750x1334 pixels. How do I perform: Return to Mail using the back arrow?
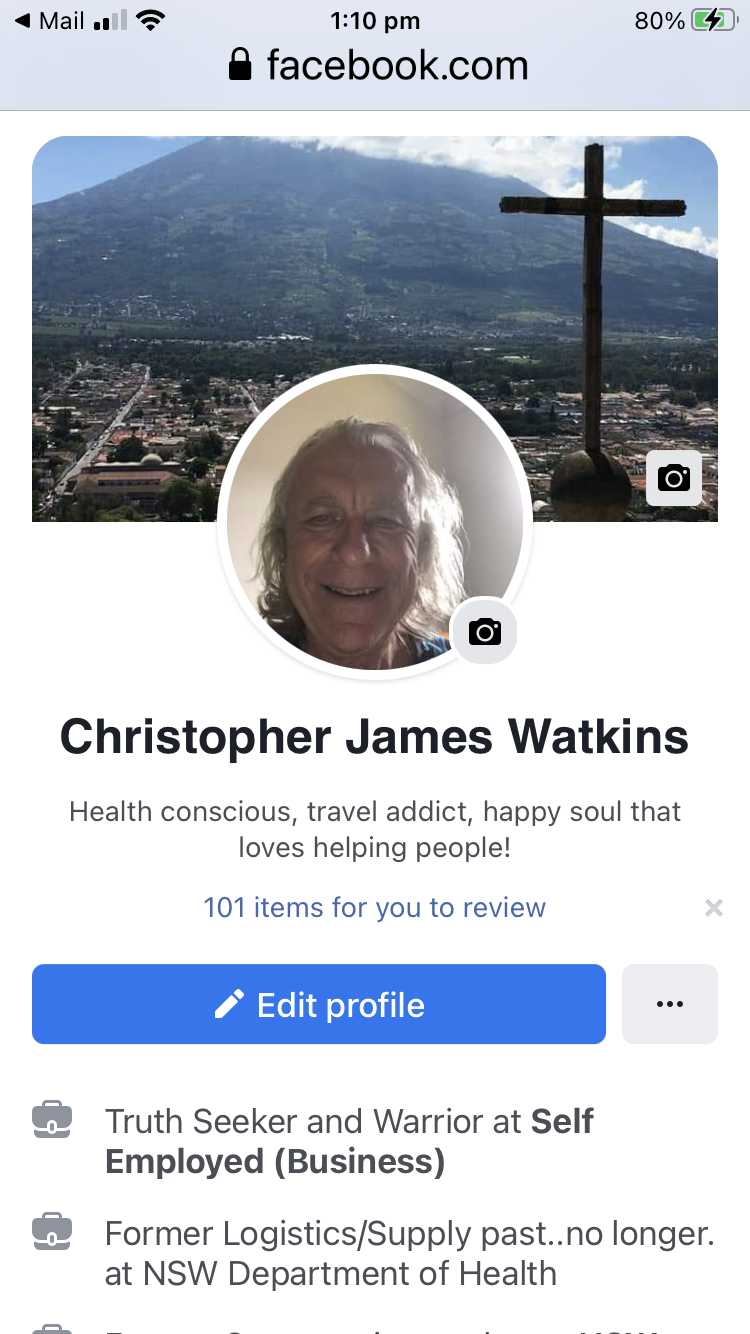48,20
